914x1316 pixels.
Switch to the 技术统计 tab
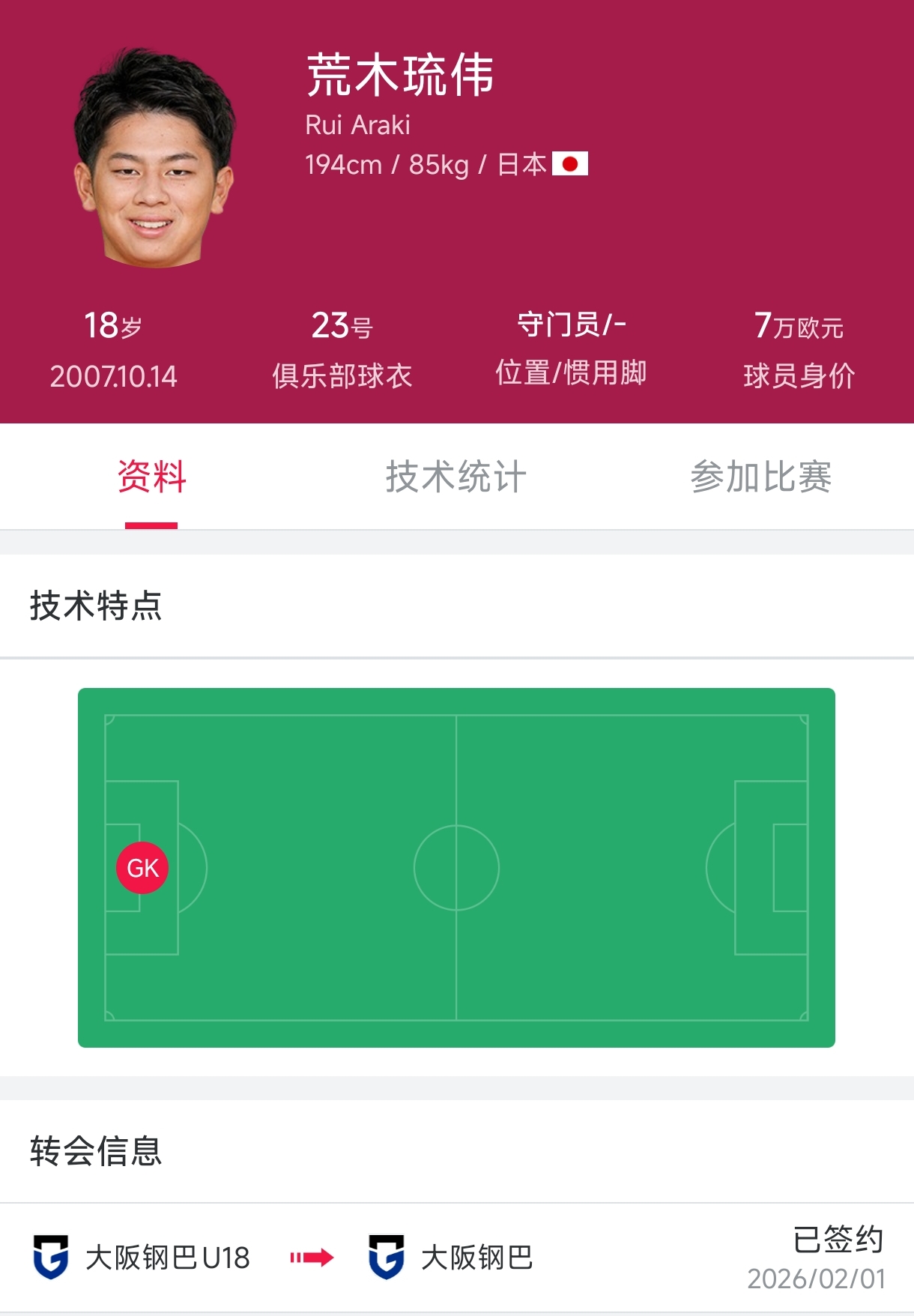[456, 477]
